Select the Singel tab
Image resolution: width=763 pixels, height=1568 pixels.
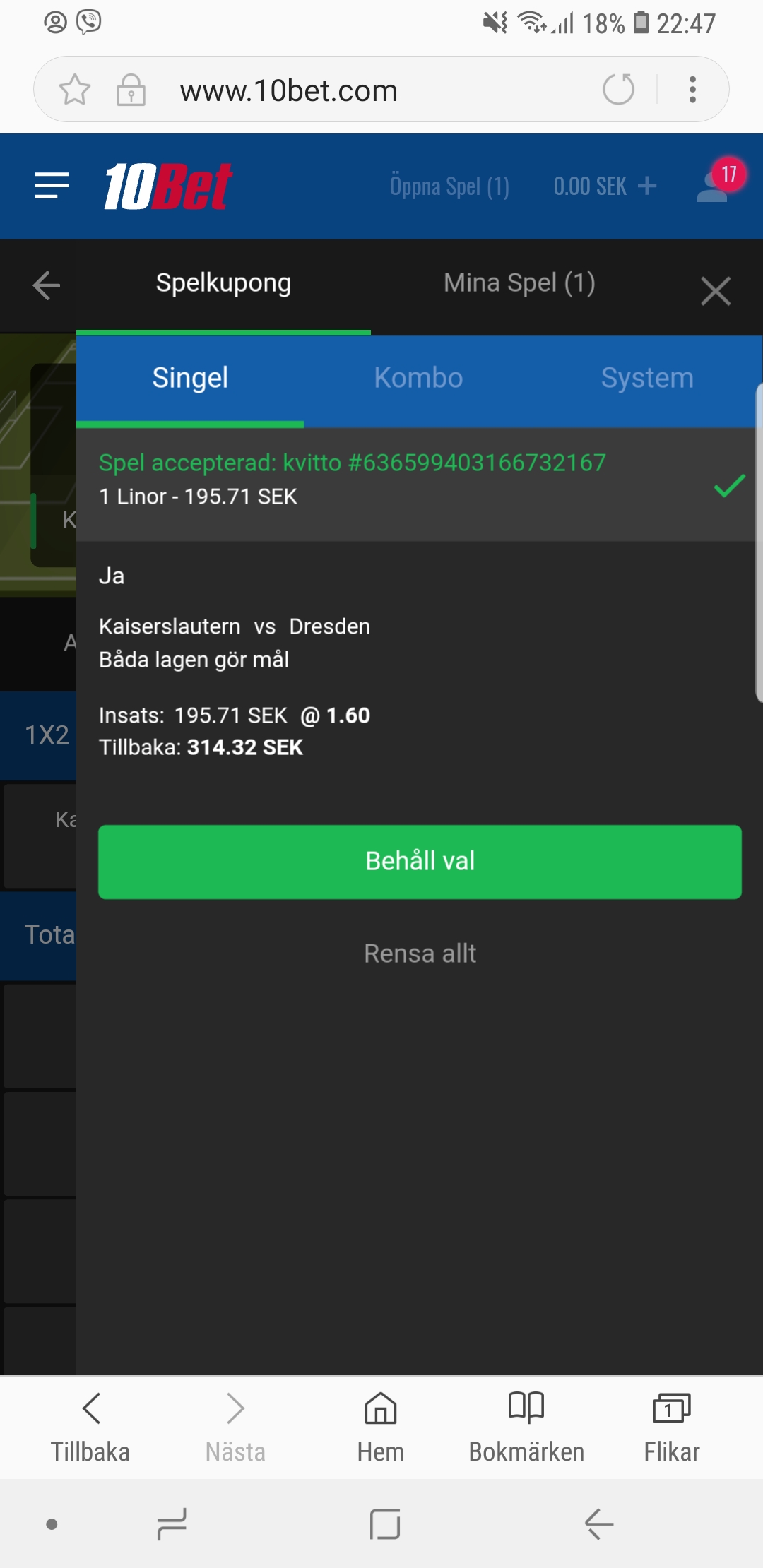[190, 378]
